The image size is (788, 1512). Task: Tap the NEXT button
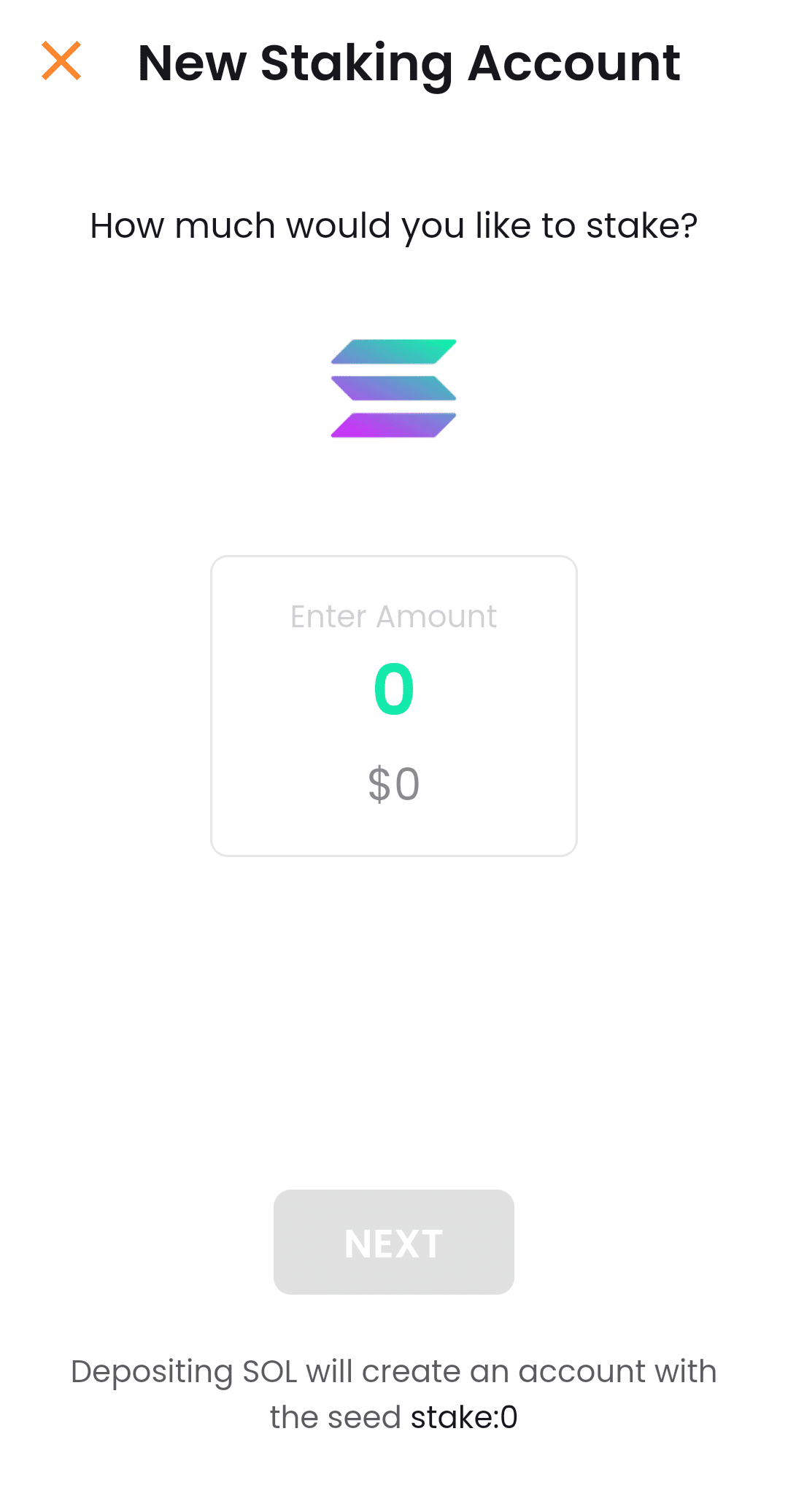394,1242
